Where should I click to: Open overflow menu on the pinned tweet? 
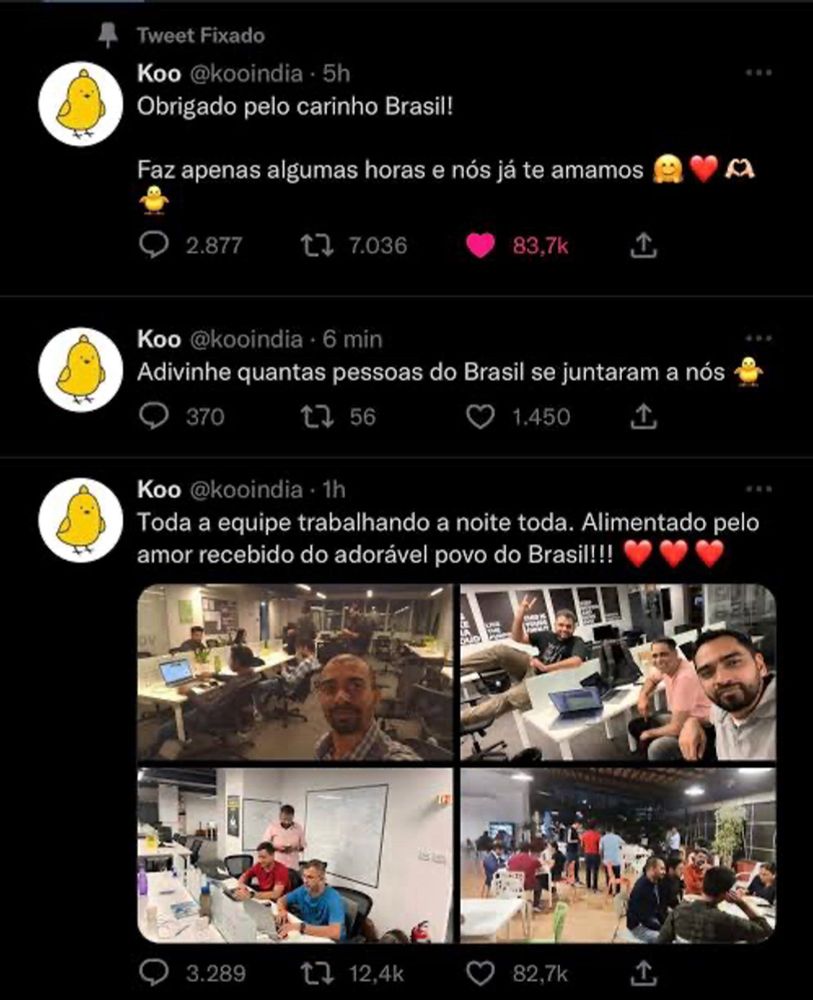pyautogui.click(x=759, y=74)
